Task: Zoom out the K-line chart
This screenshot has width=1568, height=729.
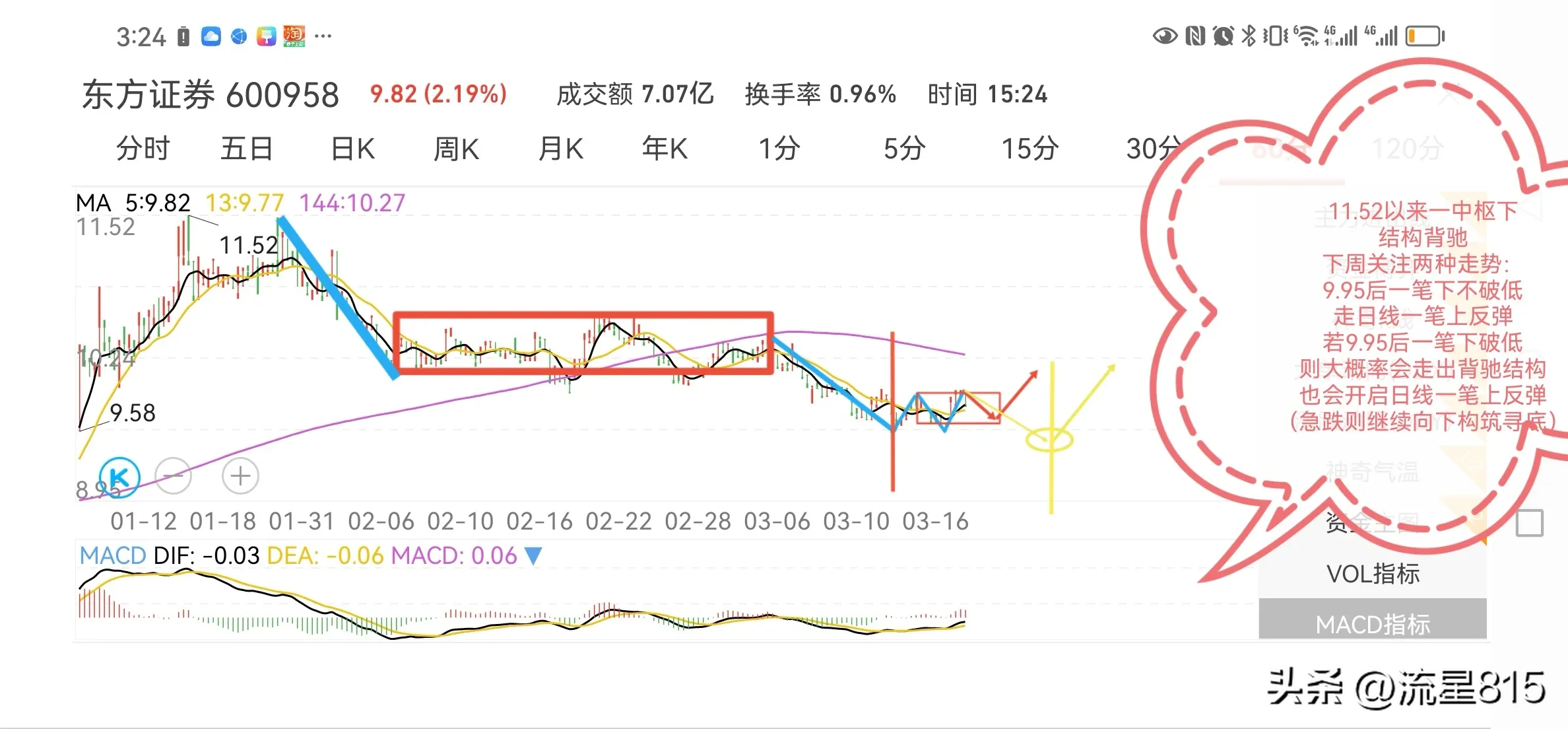Action: click(173, 476)
